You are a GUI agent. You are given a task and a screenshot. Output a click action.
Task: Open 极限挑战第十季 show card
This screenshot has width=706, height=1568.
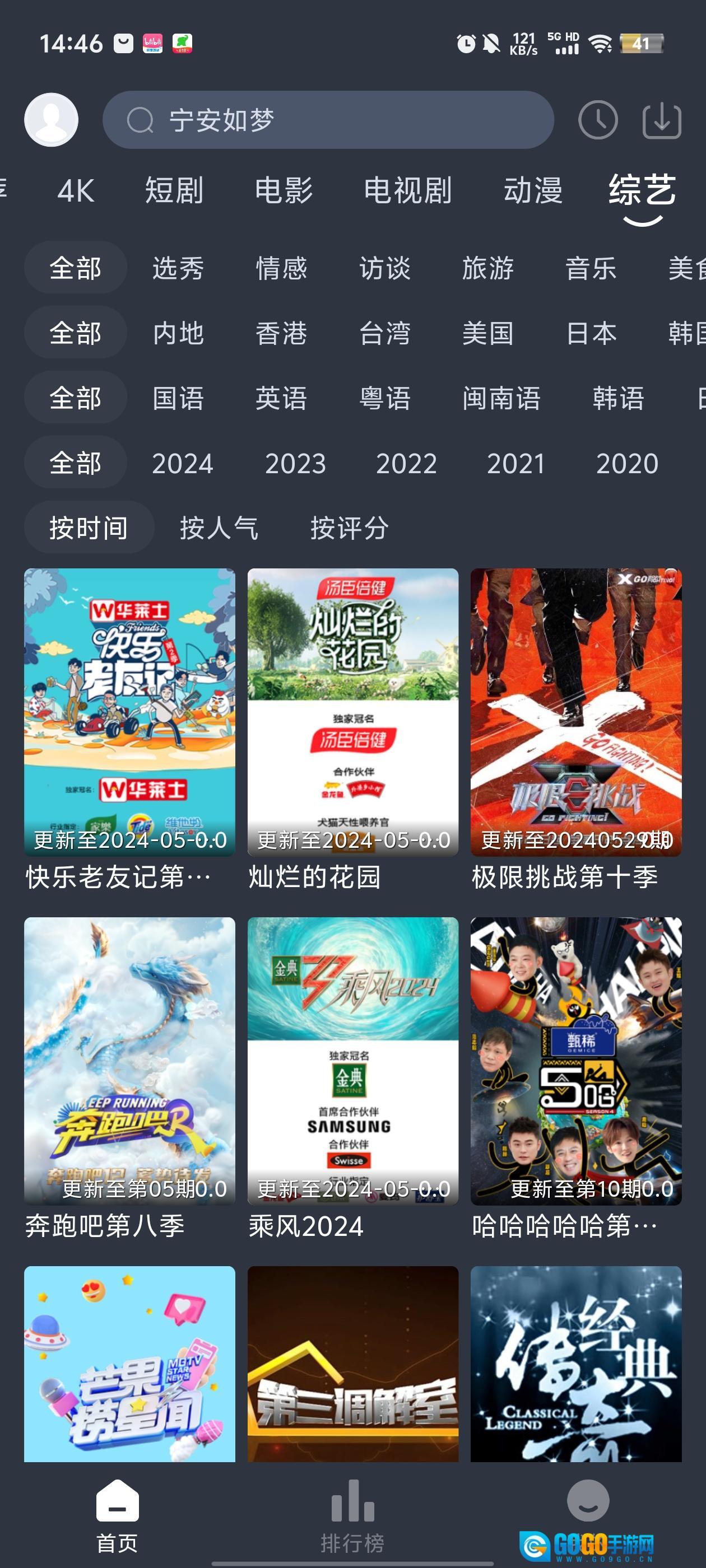(575, 712)
